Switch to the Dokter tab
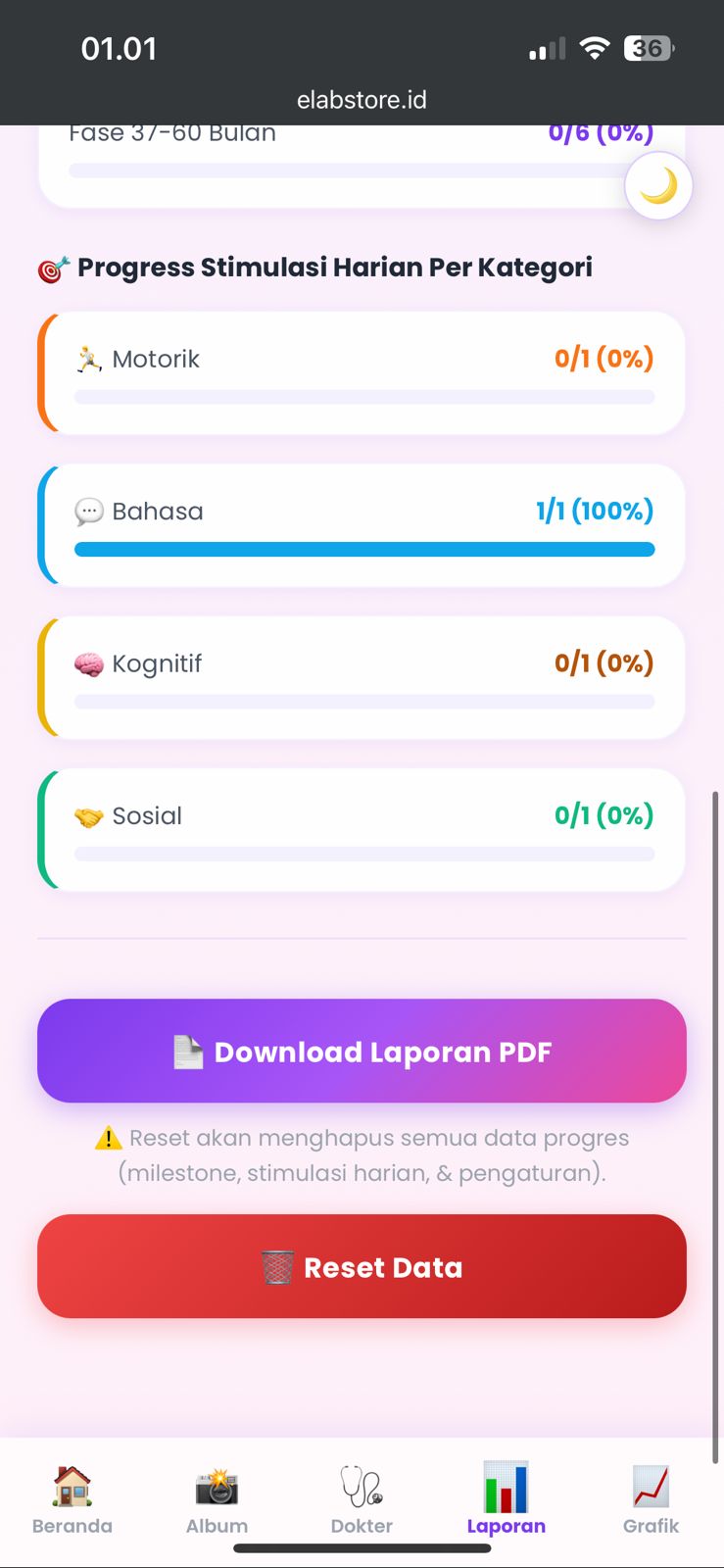Image resolution: width=724 pixels, height=1568 pixels. pos(362,1499)
